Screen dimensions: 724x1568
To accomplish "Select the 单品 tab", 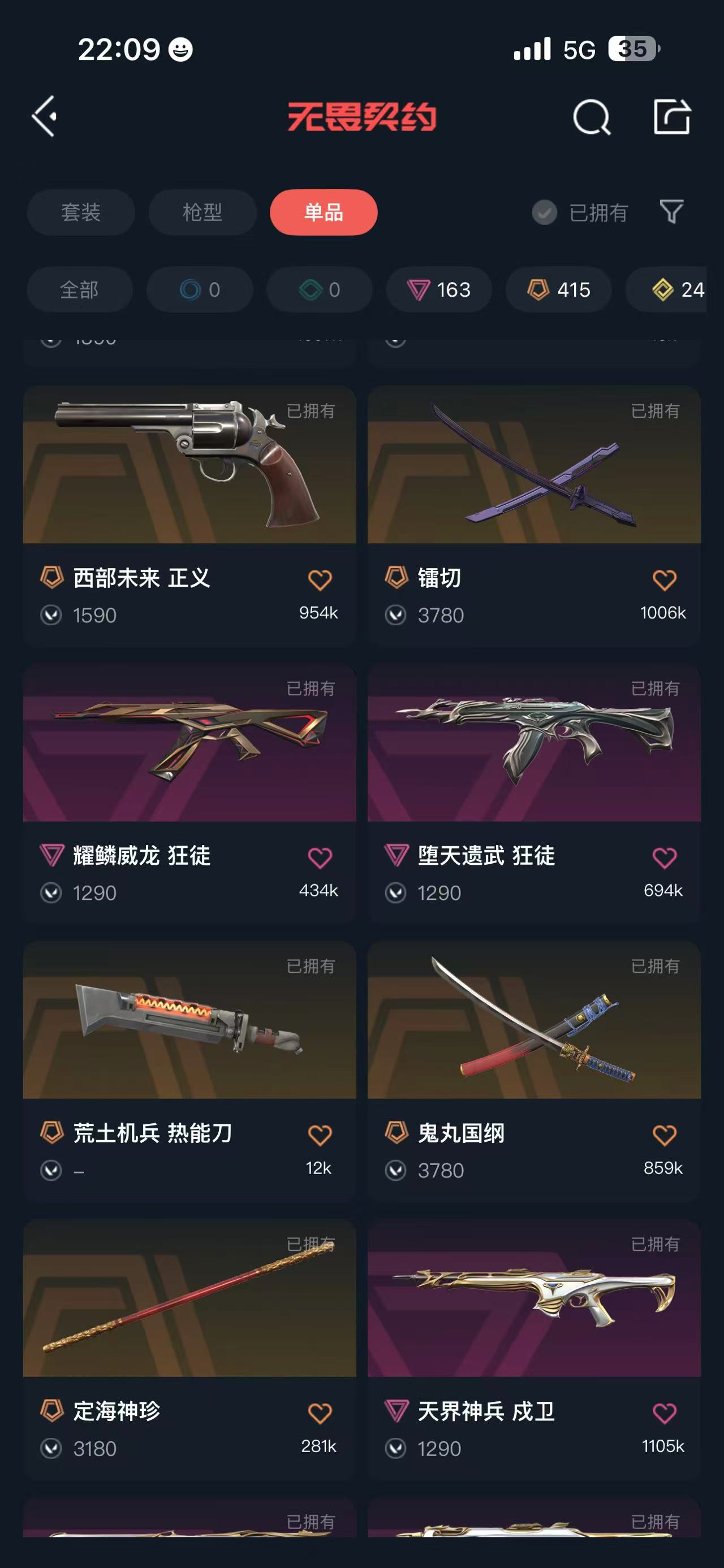I will [324, 213].
